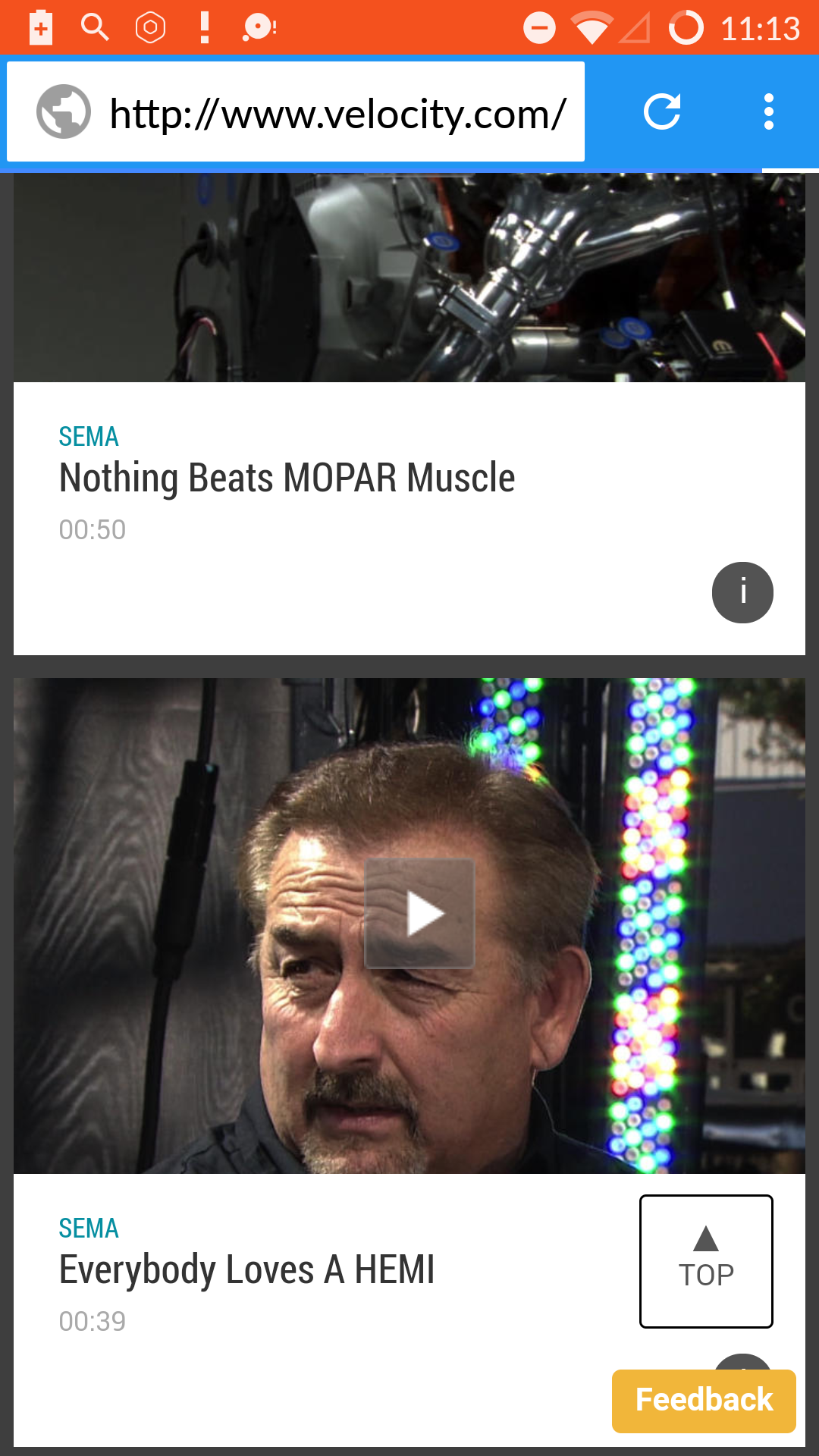Open the Everybody Loves A HEMI title
The width and height of the screenshot is (819, 1456).
246,1269
